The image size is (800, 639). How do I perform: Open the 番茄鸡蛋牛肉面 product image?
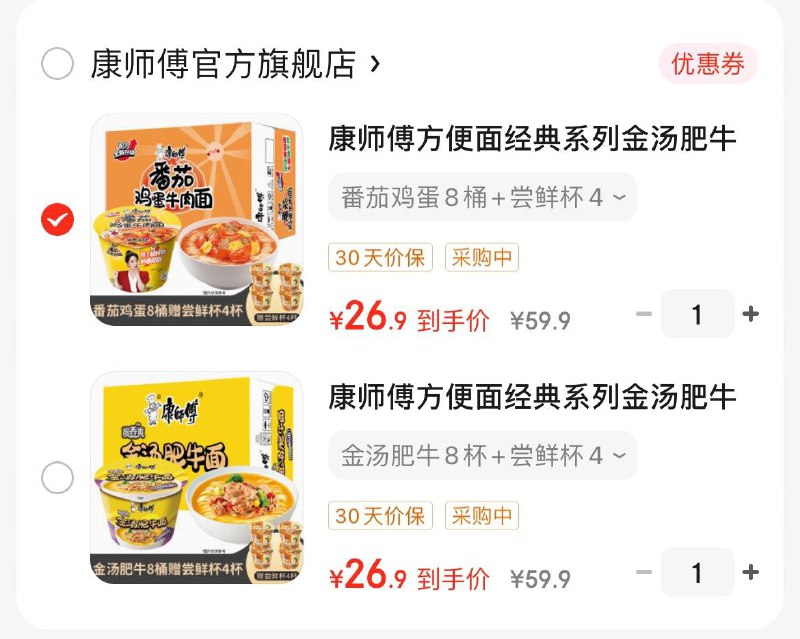(x=196, y=219)
